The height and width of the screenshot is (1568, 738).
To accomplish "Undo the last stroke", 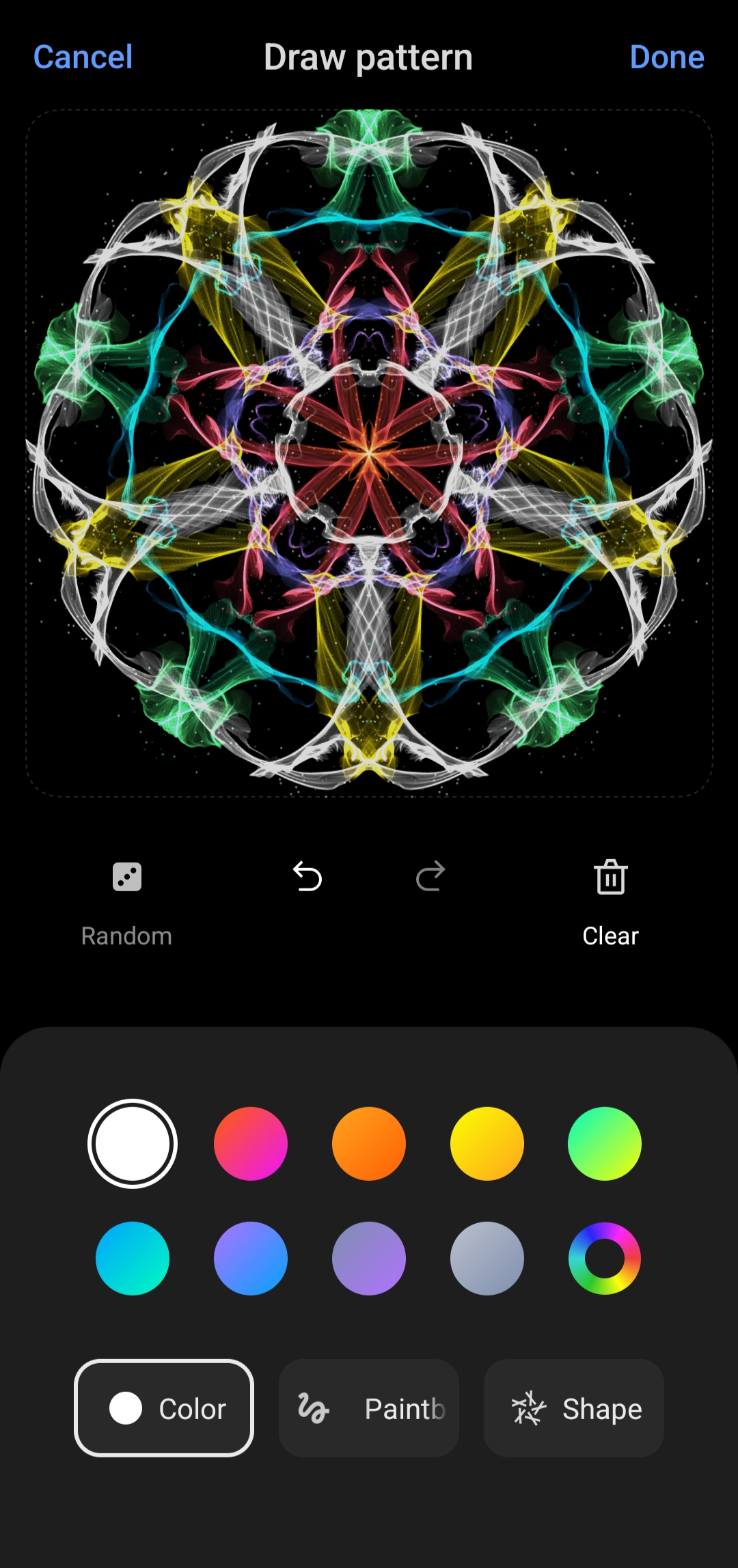I will 307,877.
